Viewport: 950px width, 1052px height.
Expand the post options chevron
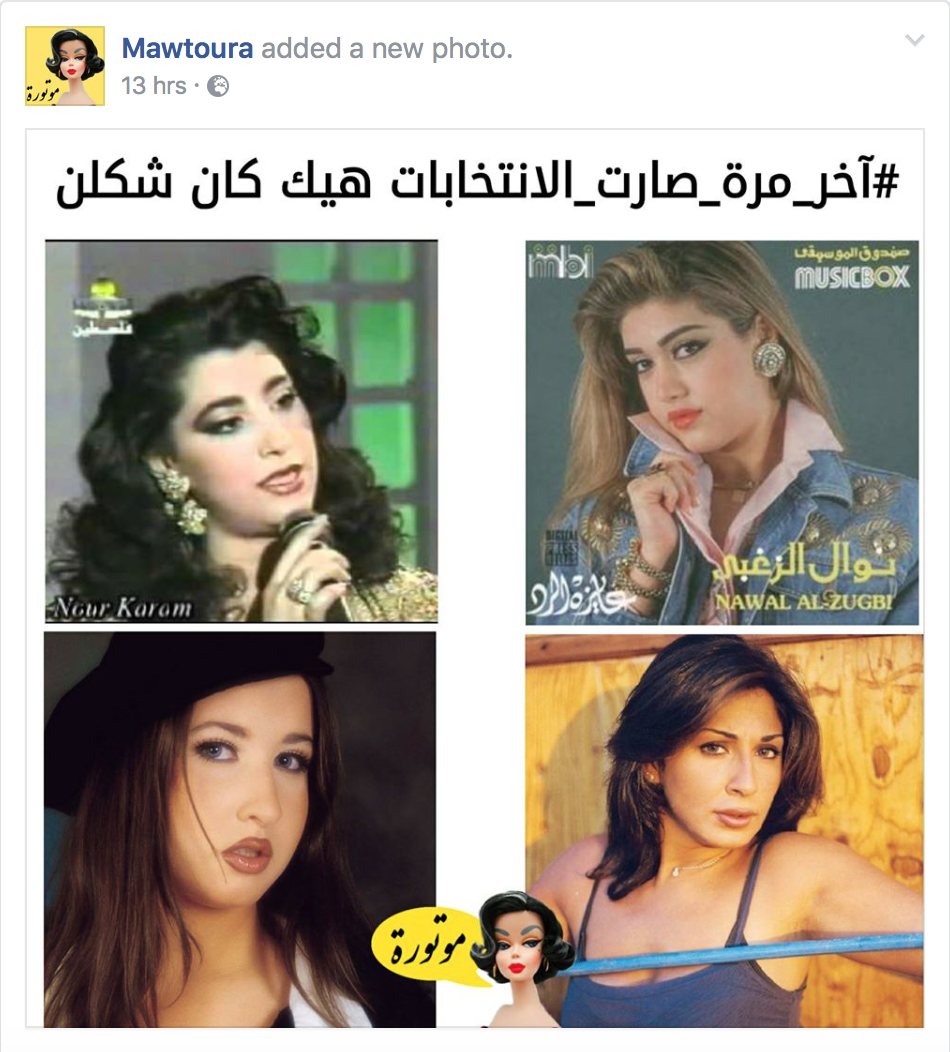click(914, 41)
